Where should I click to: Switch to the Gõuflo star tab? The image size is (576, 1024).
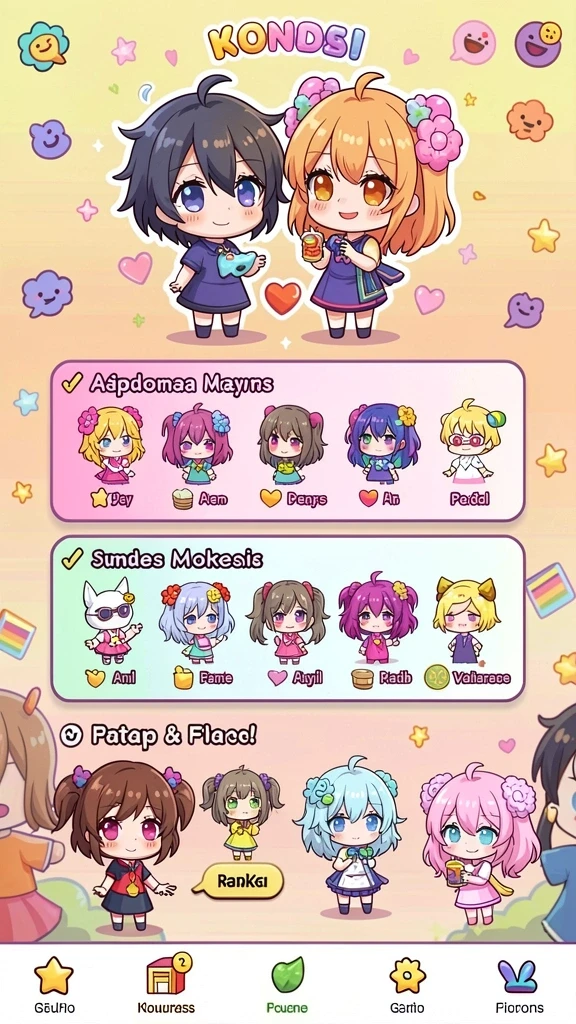[x=54, y=984]
